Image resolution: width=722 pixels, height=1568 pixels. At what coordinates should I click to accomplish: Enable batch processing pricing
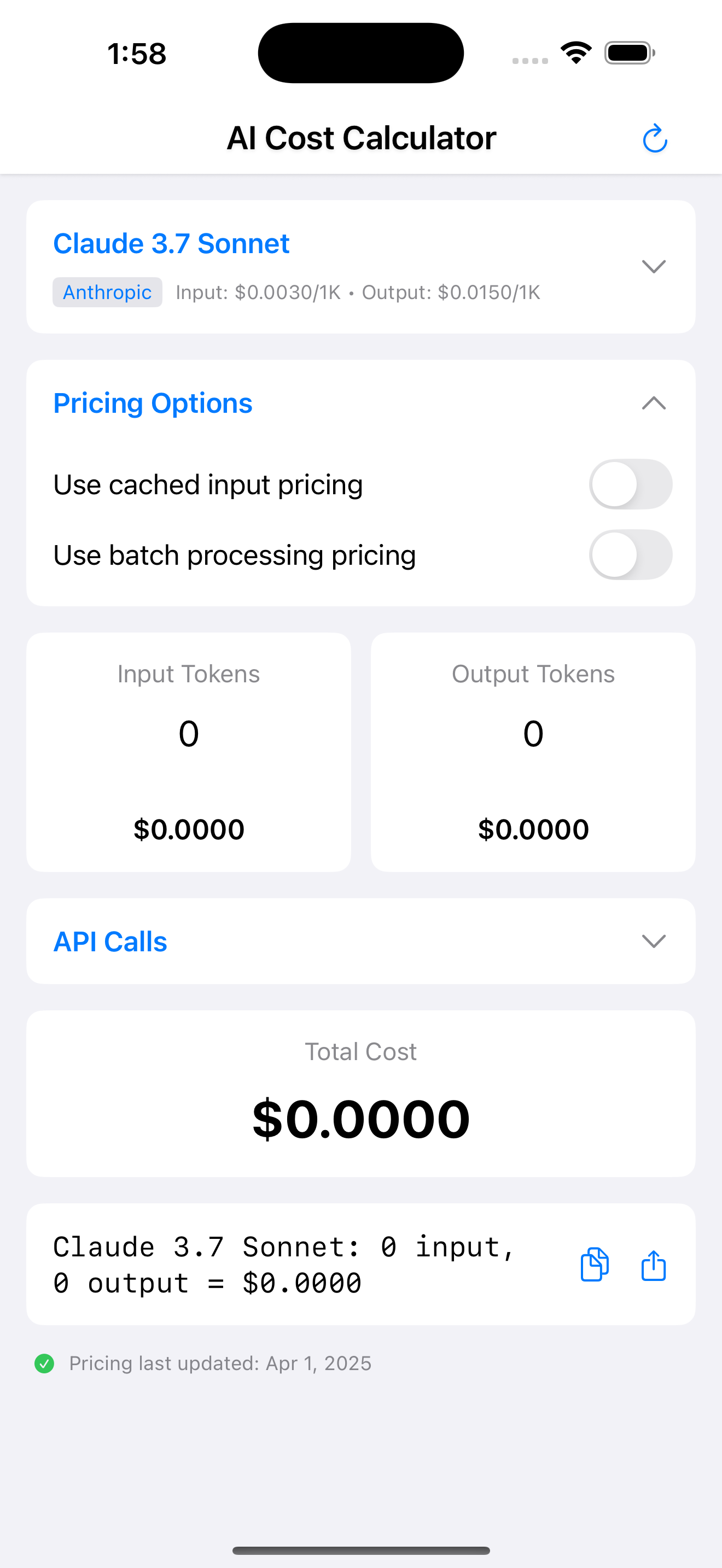(x=630, y=554)
